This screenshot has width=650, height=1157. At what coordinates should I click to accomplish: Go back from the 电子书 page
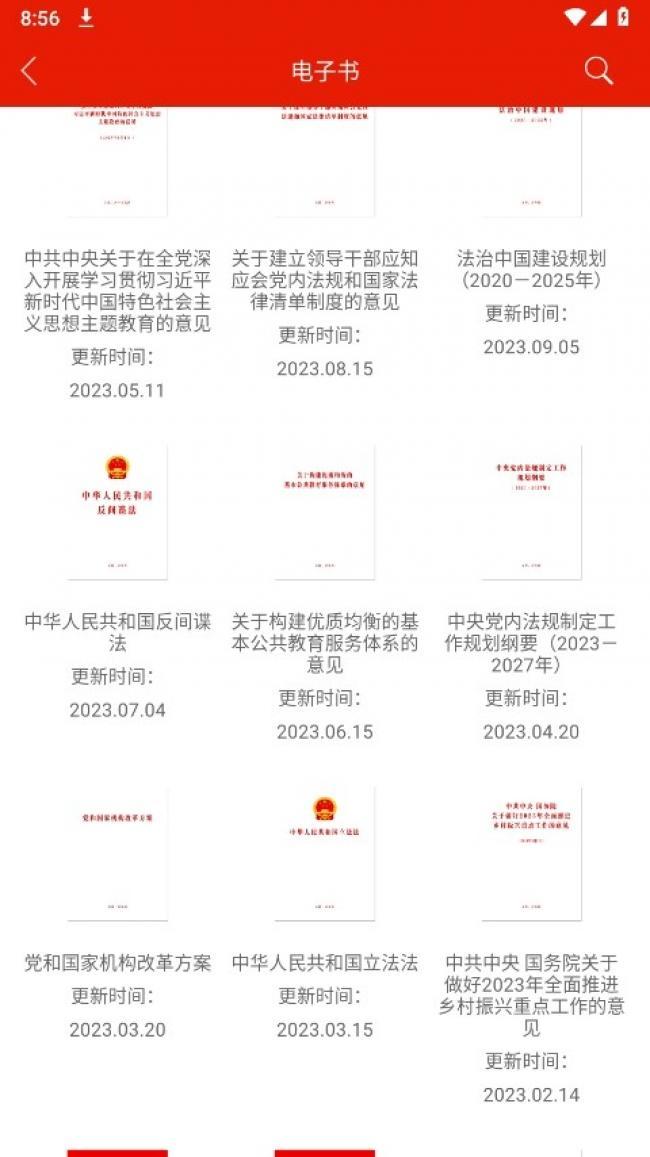tap(29, 71)
